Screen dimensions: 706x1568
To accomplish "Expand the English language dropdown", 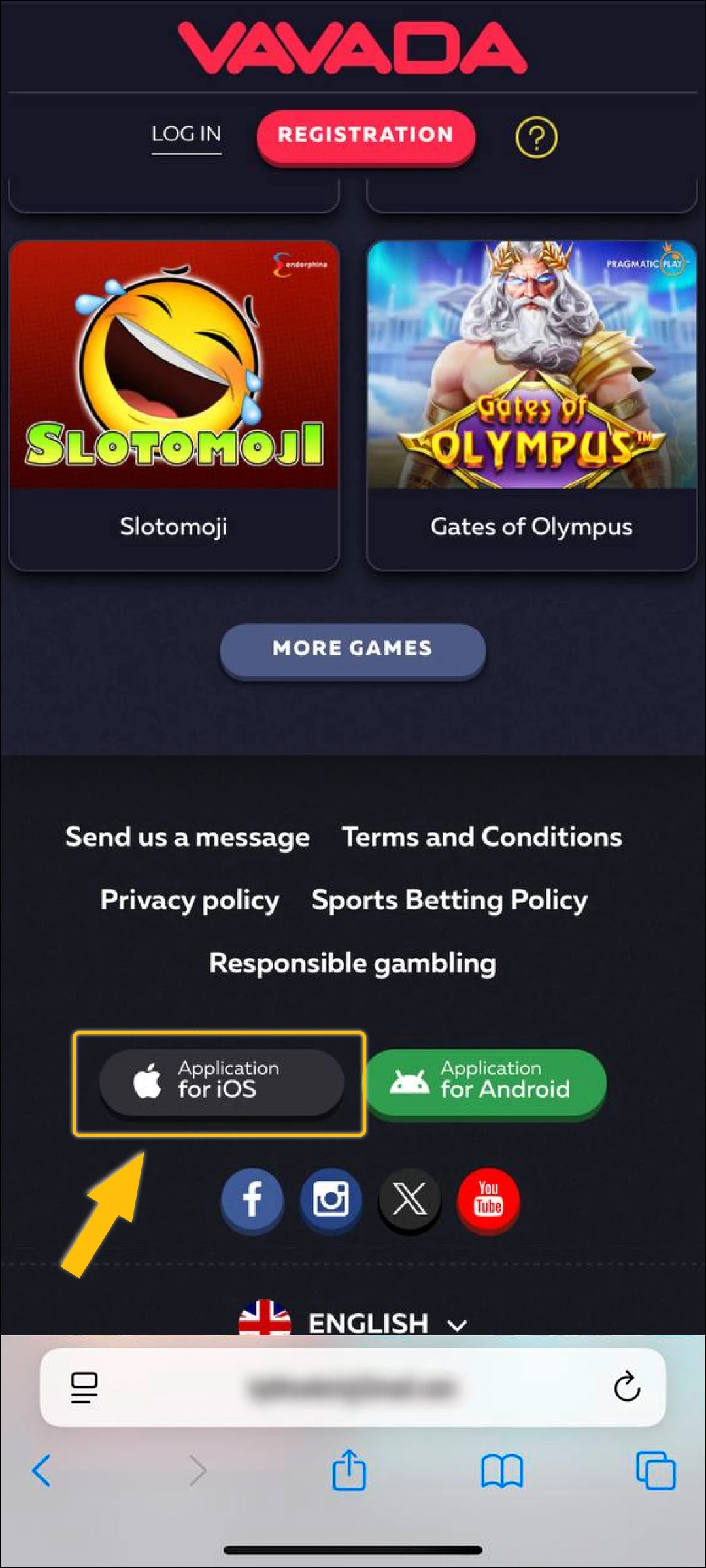I will coord(366,1323).
